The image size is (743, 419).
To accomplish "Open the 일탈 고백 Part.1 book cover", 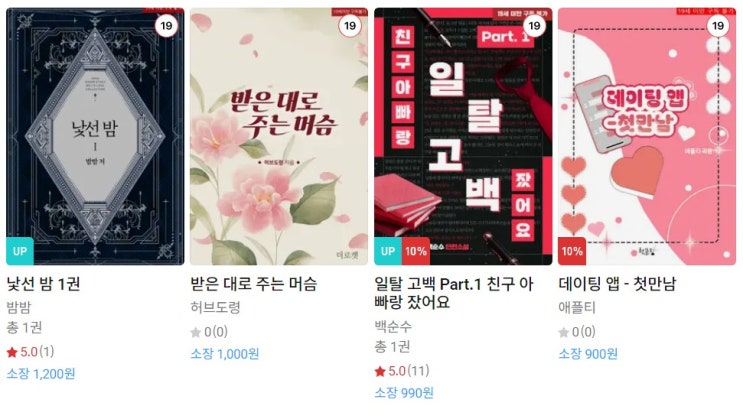I will [x=462, y=136].
